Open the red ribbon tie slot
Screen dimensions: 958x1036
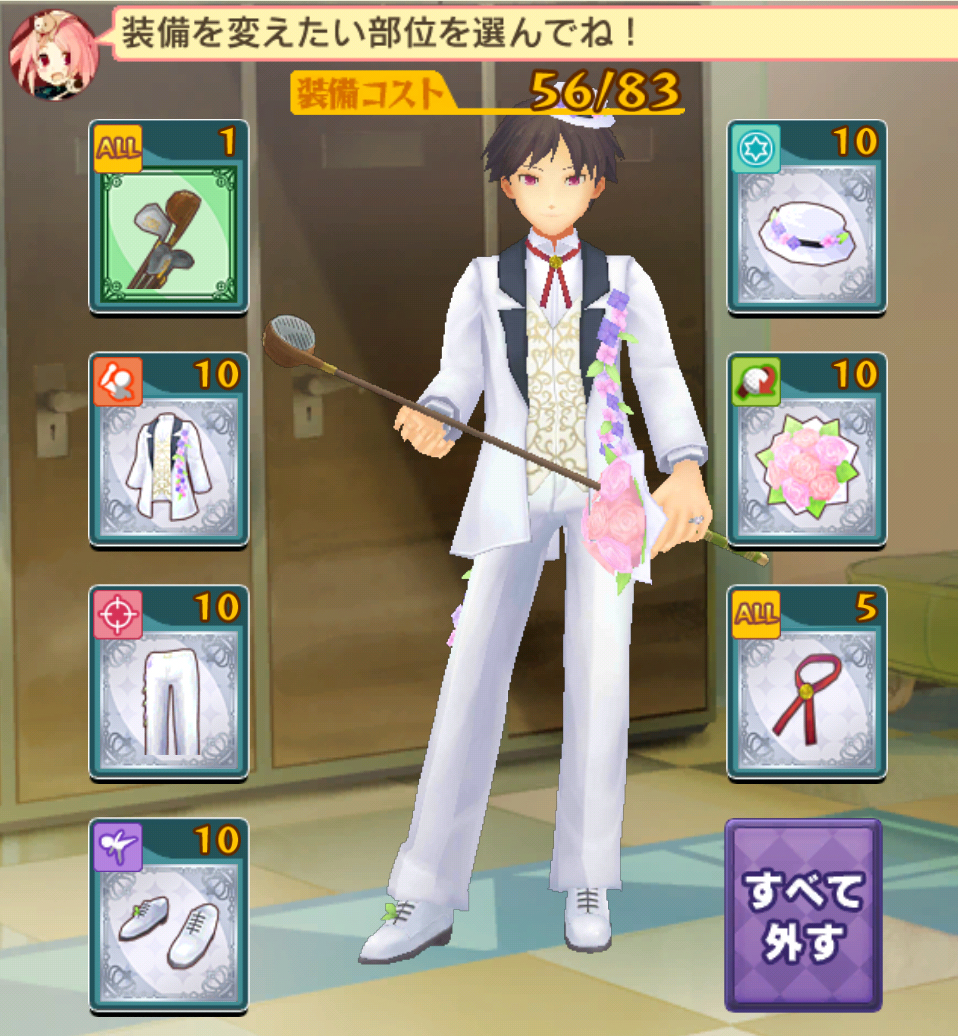pyautogui.click(x=807, y=683)
